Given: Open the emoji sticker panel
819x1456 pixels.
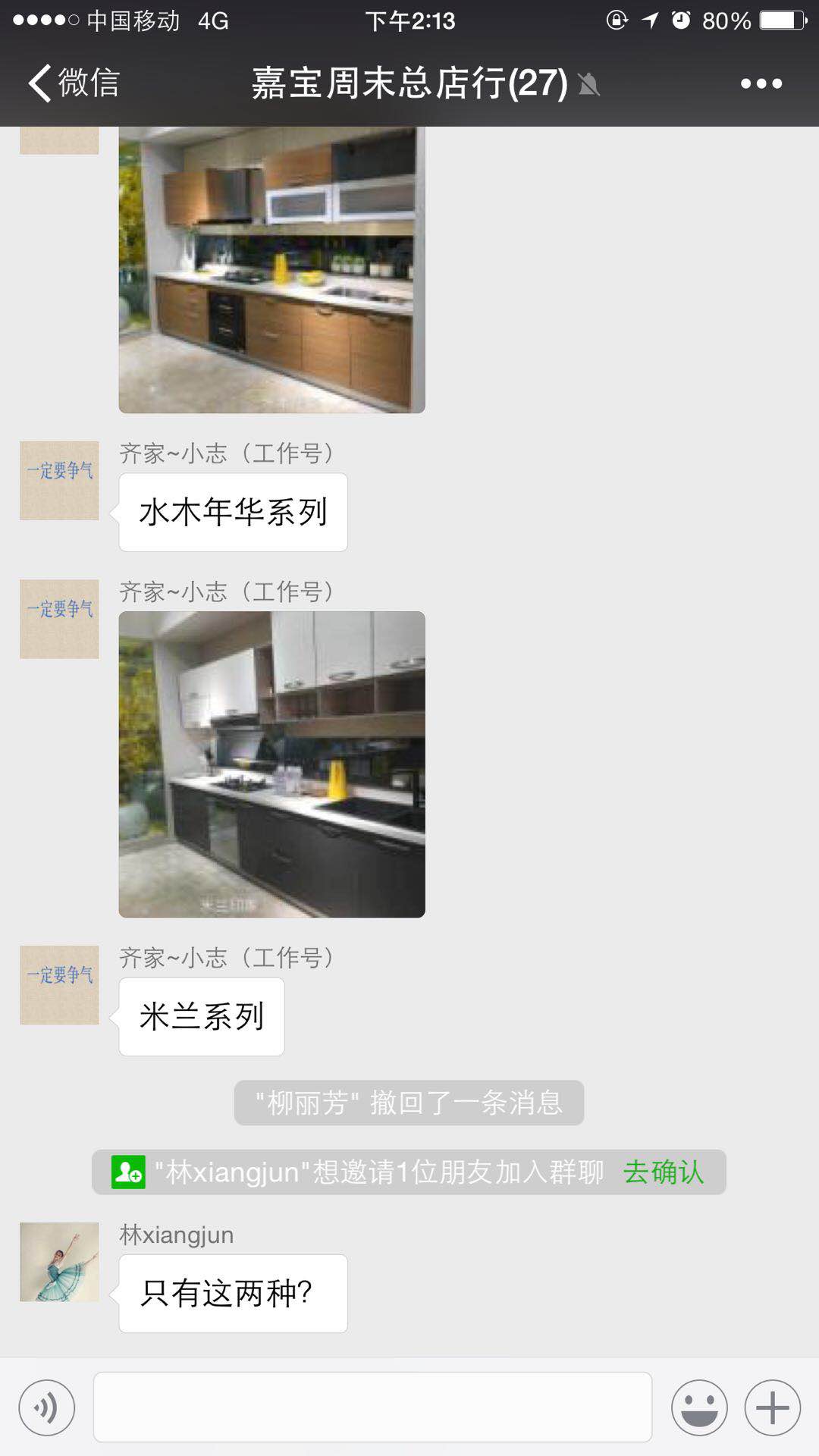Looking at the screenshot, I should coord(699,1408).
